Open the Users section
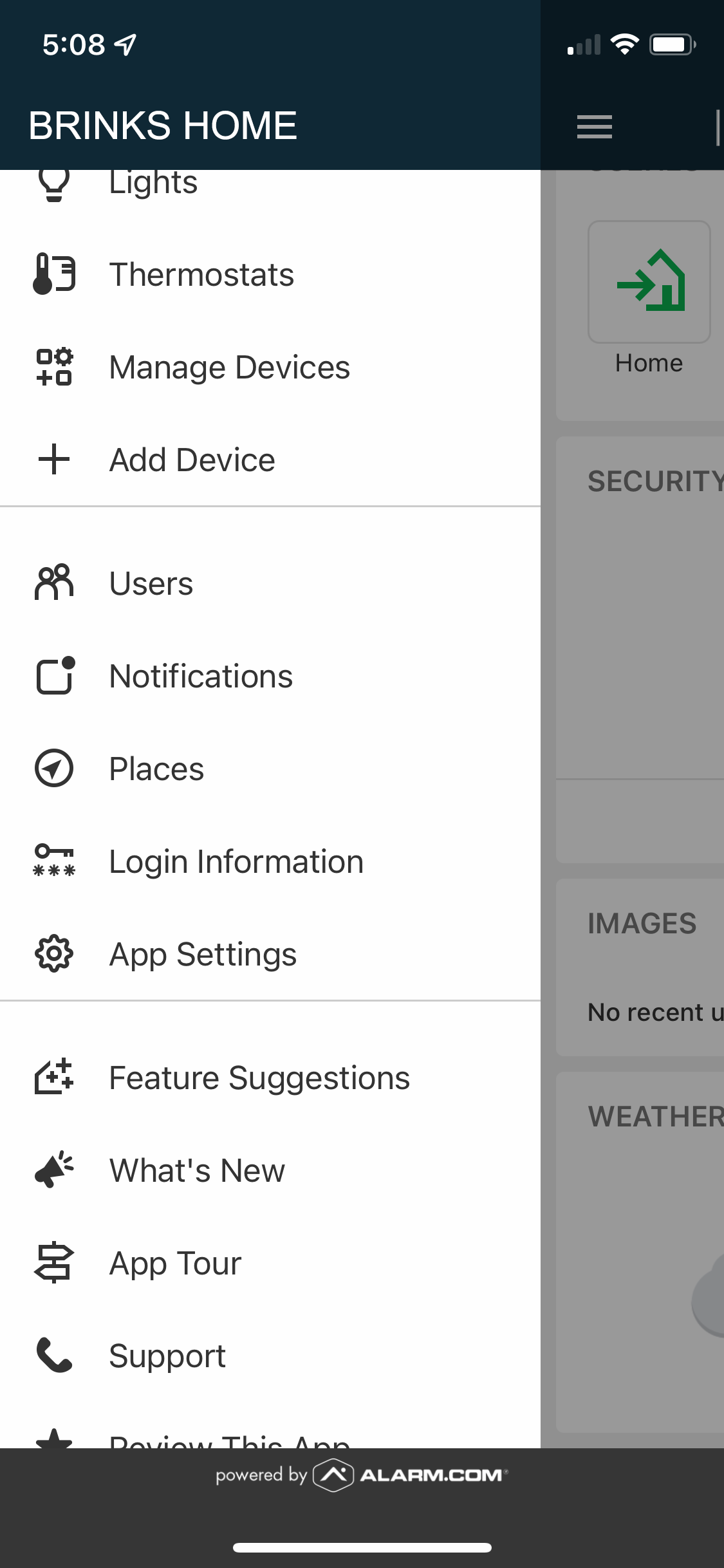 (151, 584)
